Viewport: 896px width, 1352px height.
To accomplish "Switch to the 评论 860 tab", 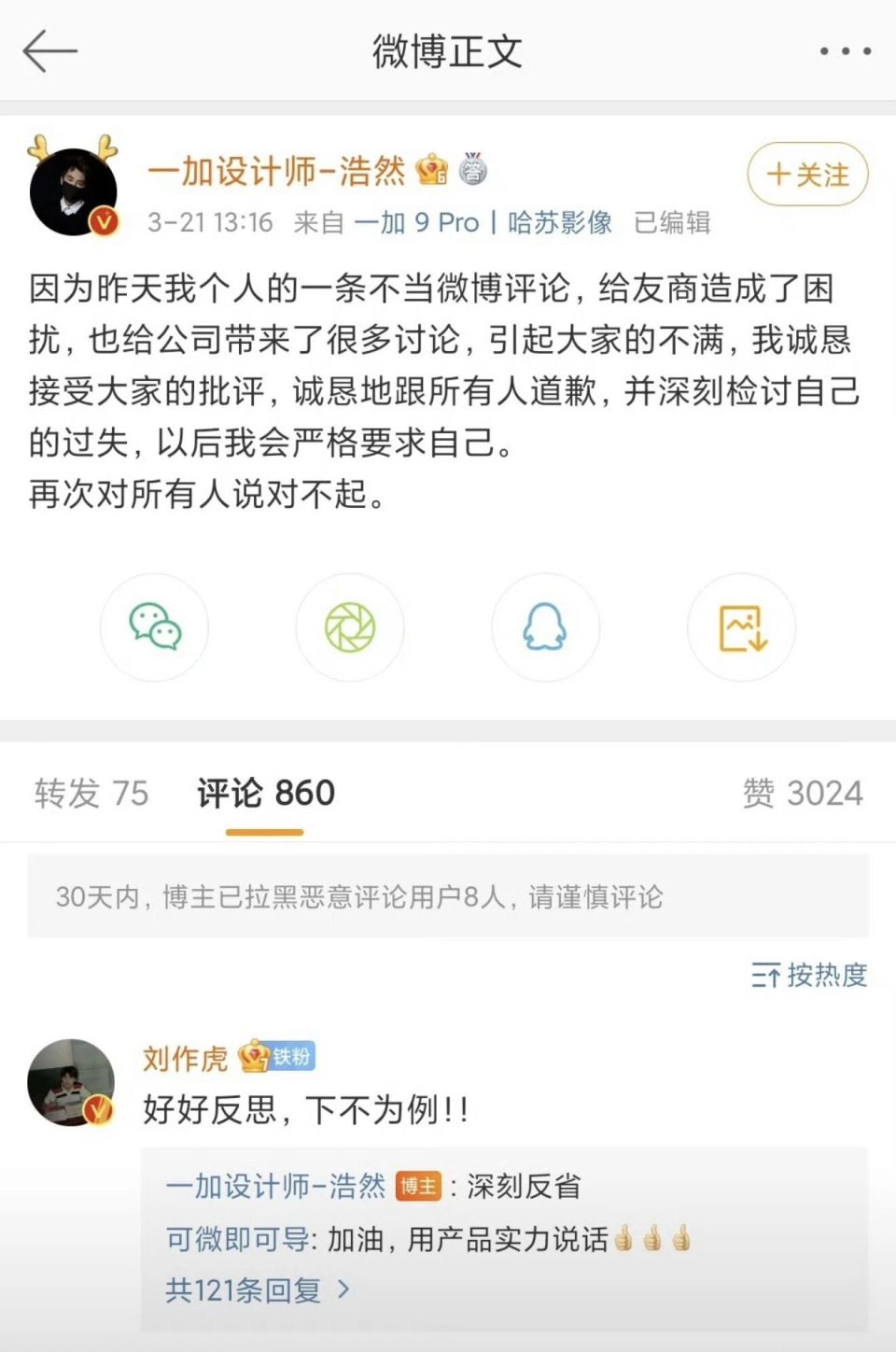I will tap(265, 794).
